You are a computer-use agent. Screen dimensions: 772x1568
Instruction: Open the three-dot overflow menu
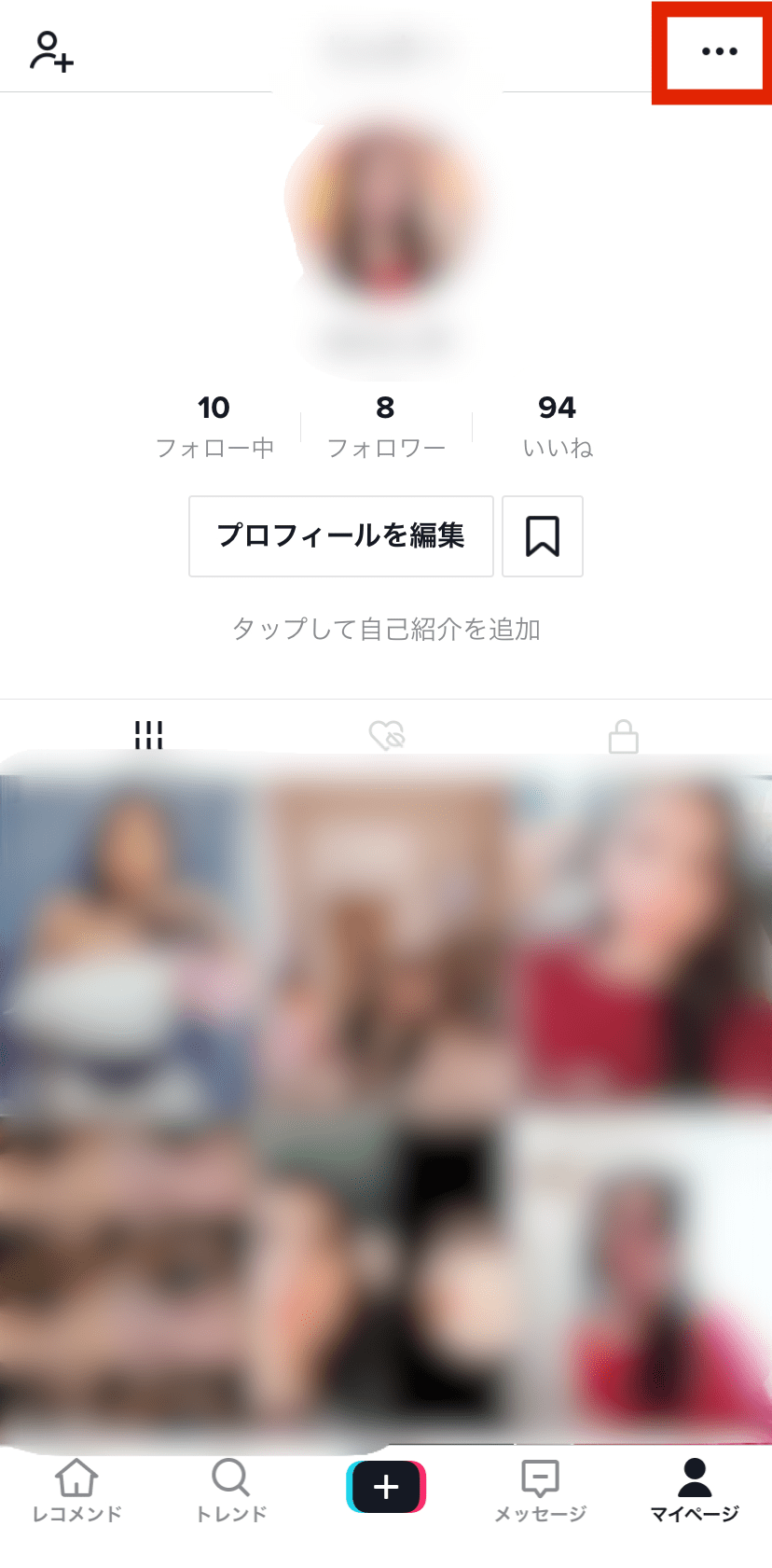click(719, 51)
